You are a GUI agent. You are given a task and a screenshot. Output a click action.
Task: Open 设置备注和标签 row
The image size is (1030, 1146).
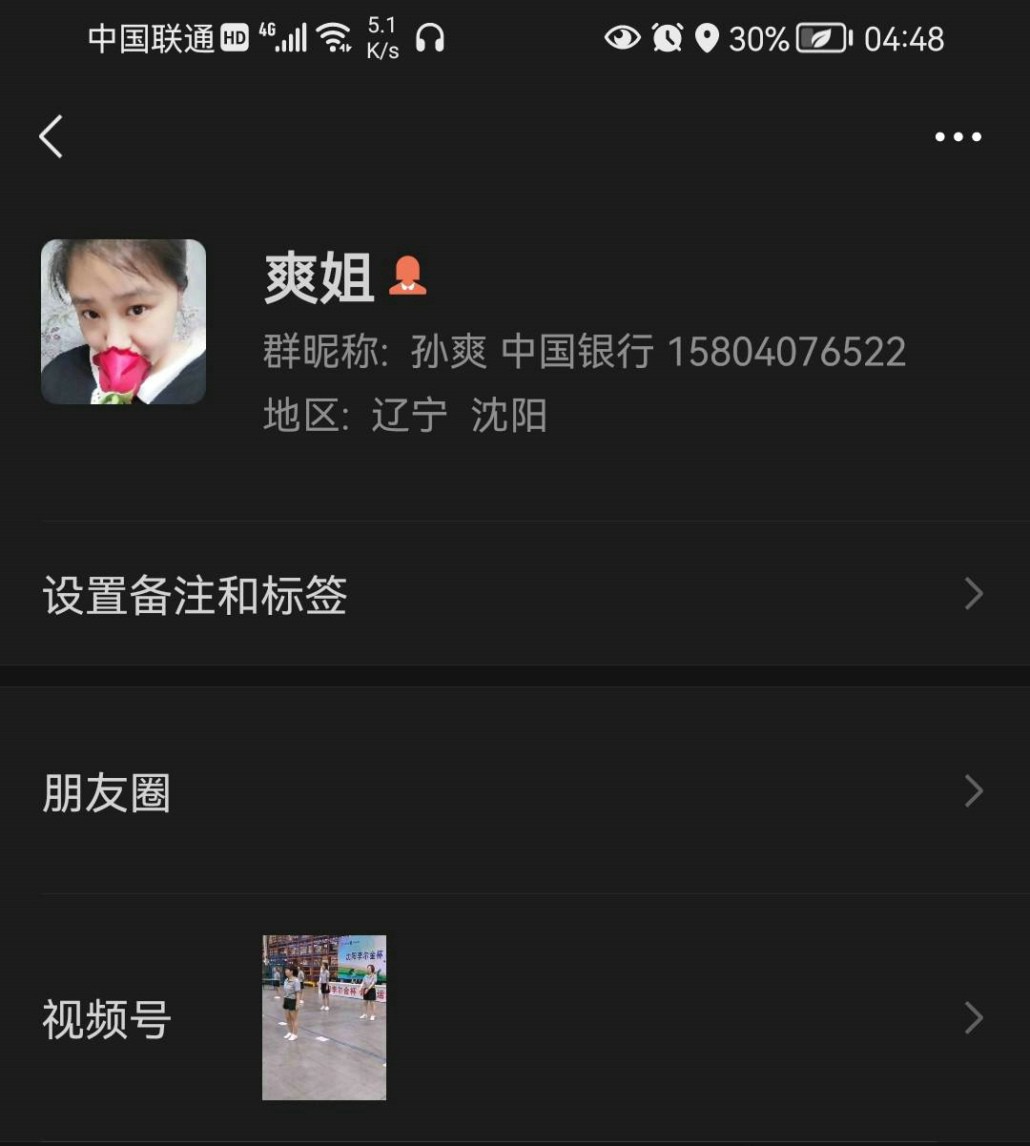pos(514,595)
